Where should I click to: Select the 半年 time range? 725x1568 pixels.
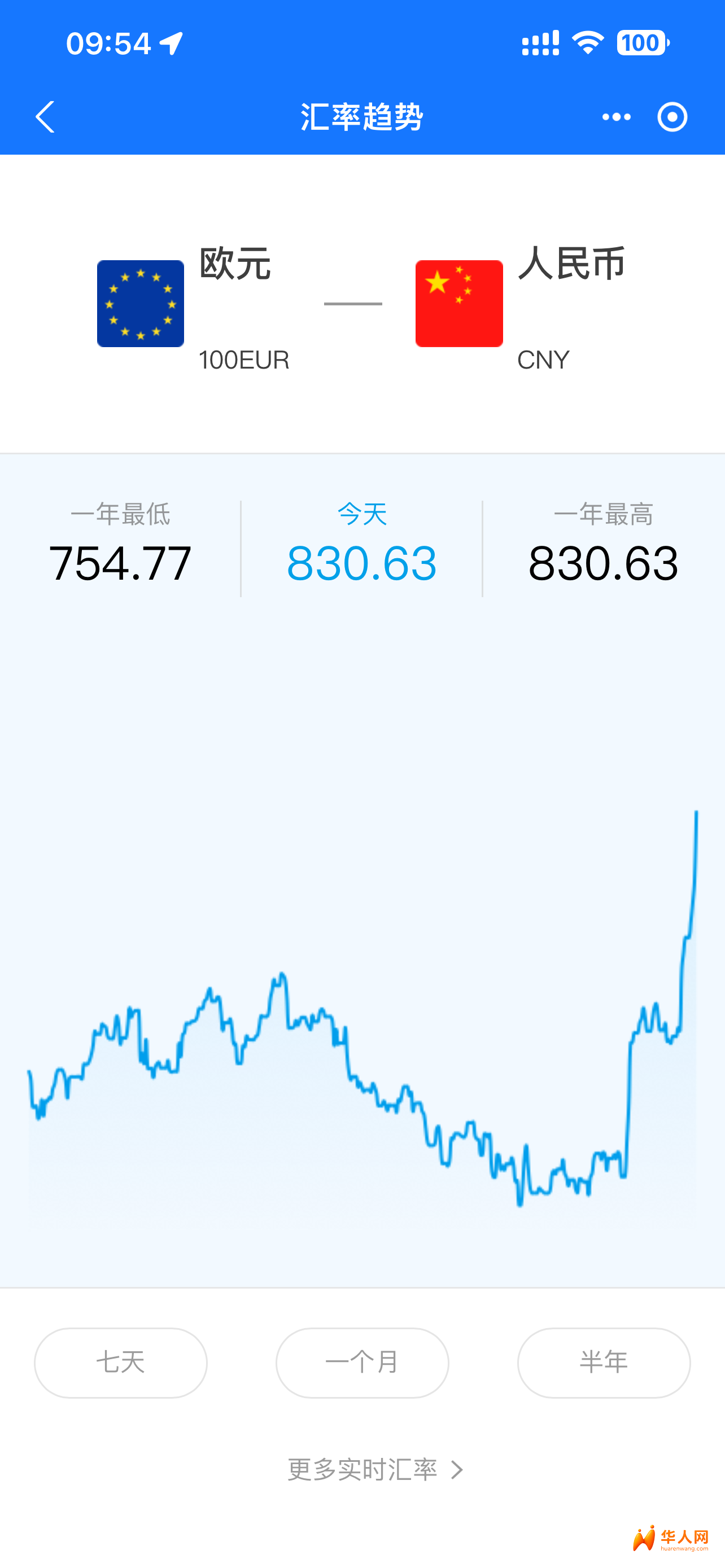603,1362
